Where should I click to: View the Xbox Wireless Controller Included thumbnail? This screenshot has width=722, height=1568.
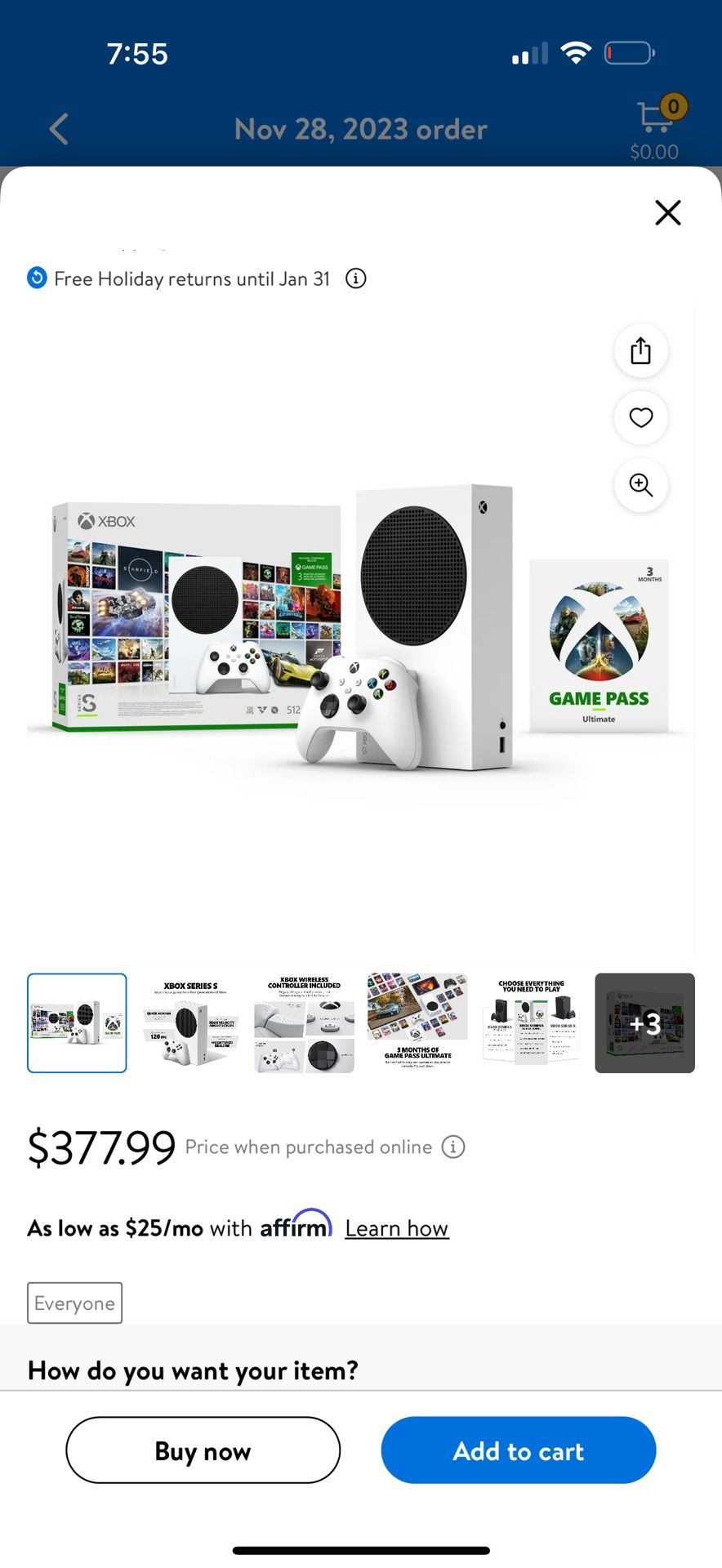(x=304, y=1022)
